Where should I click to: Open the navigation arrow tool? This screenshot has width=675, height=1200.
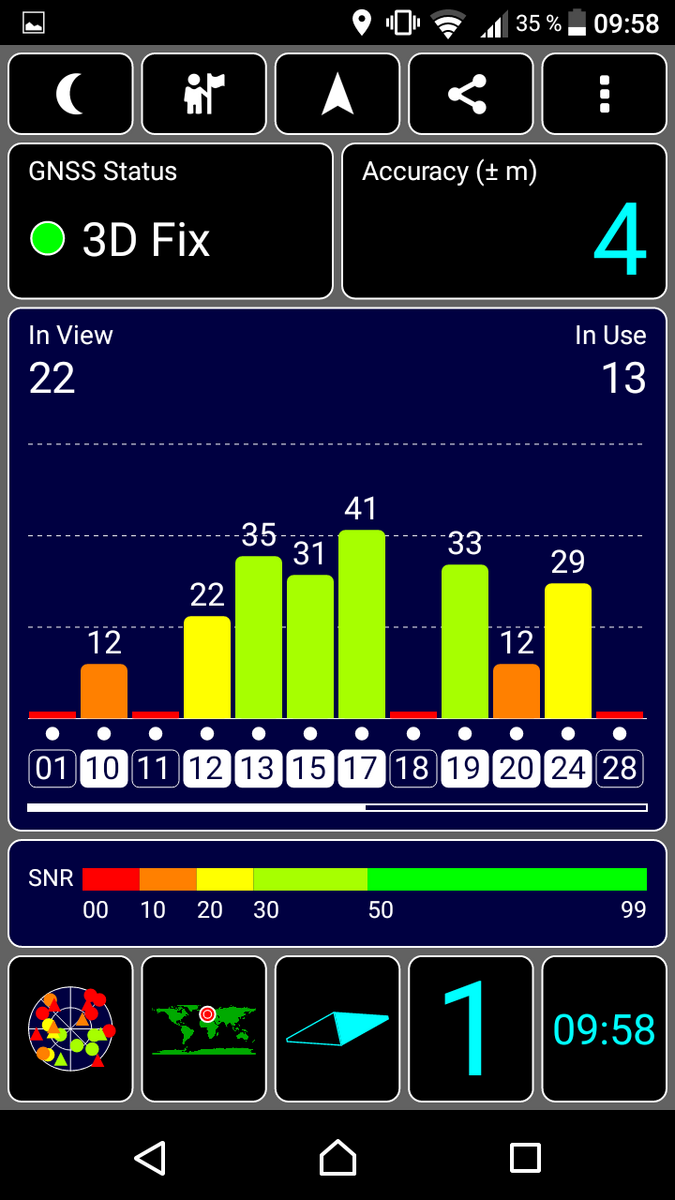click(338, 94)
